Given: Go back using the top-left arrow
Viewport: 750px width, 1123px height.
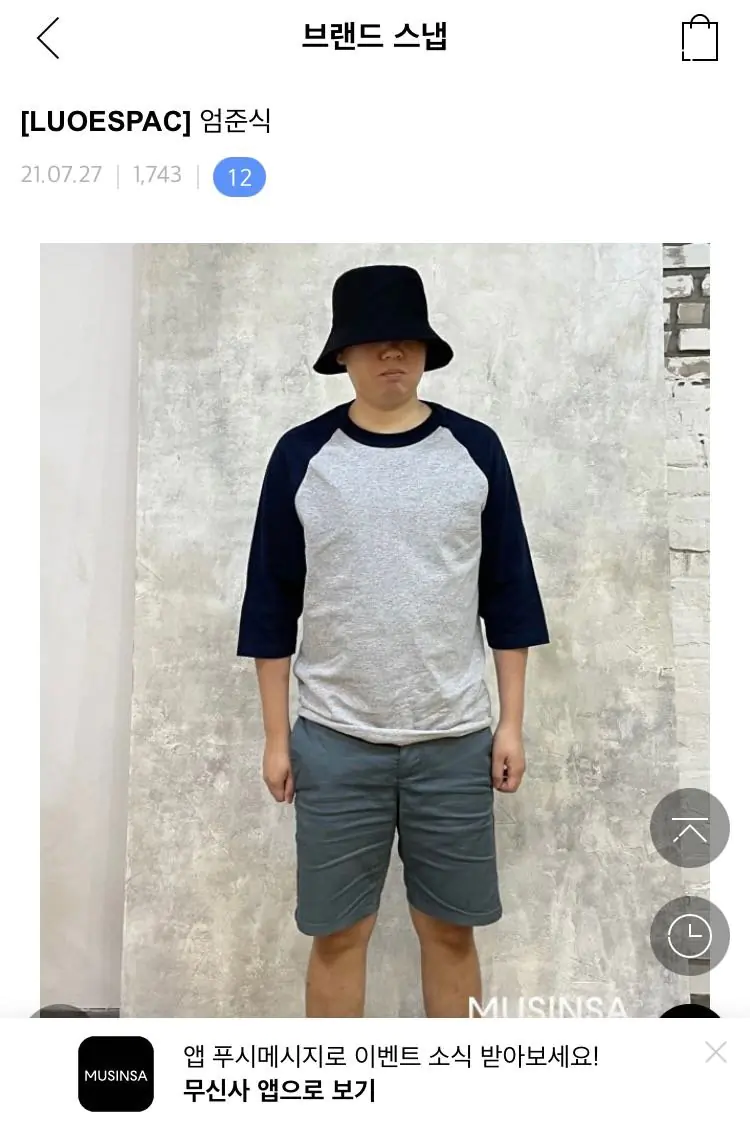Looking at the screenshot, I should [x=48, y=38].
